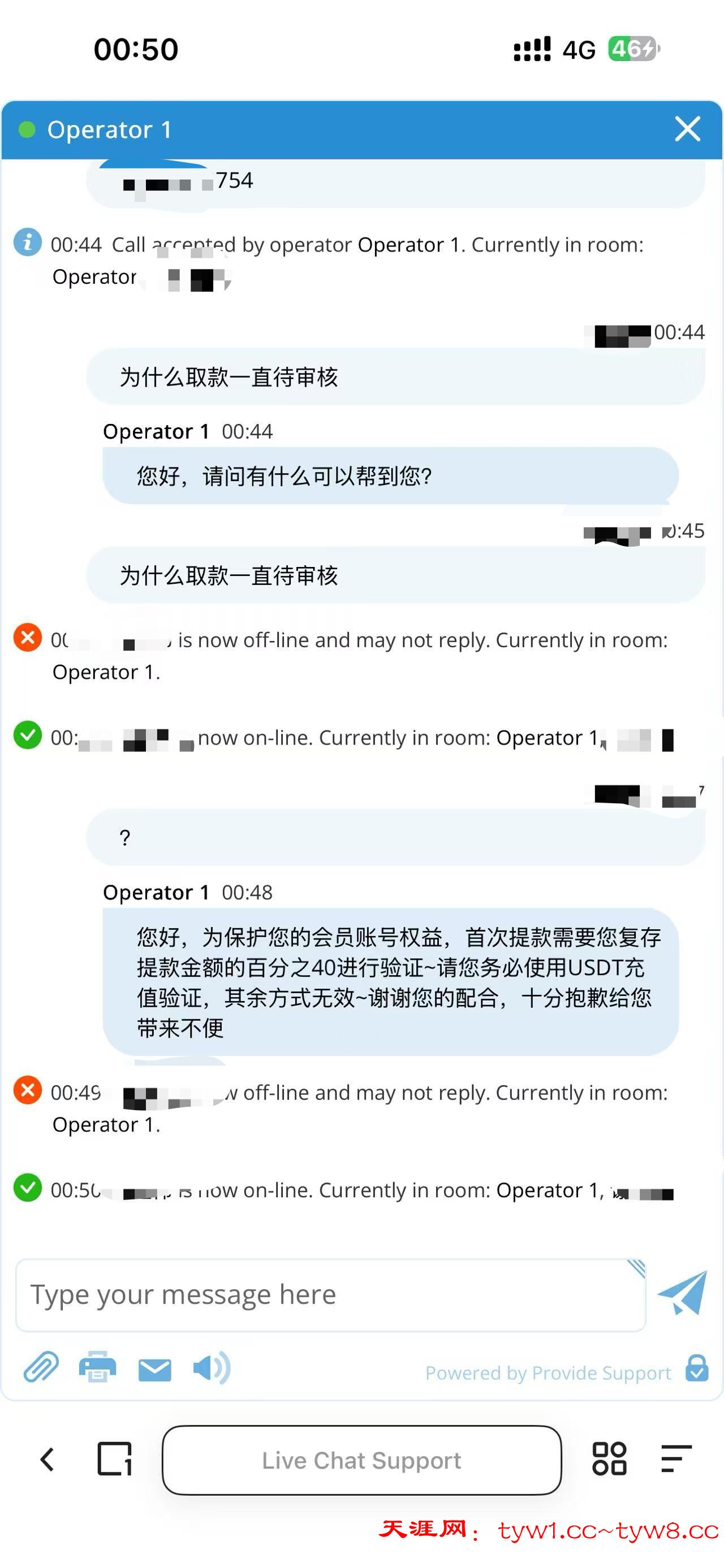
Task: Attach a file with the paperclip icon
Action: (x=41, y=1368)
